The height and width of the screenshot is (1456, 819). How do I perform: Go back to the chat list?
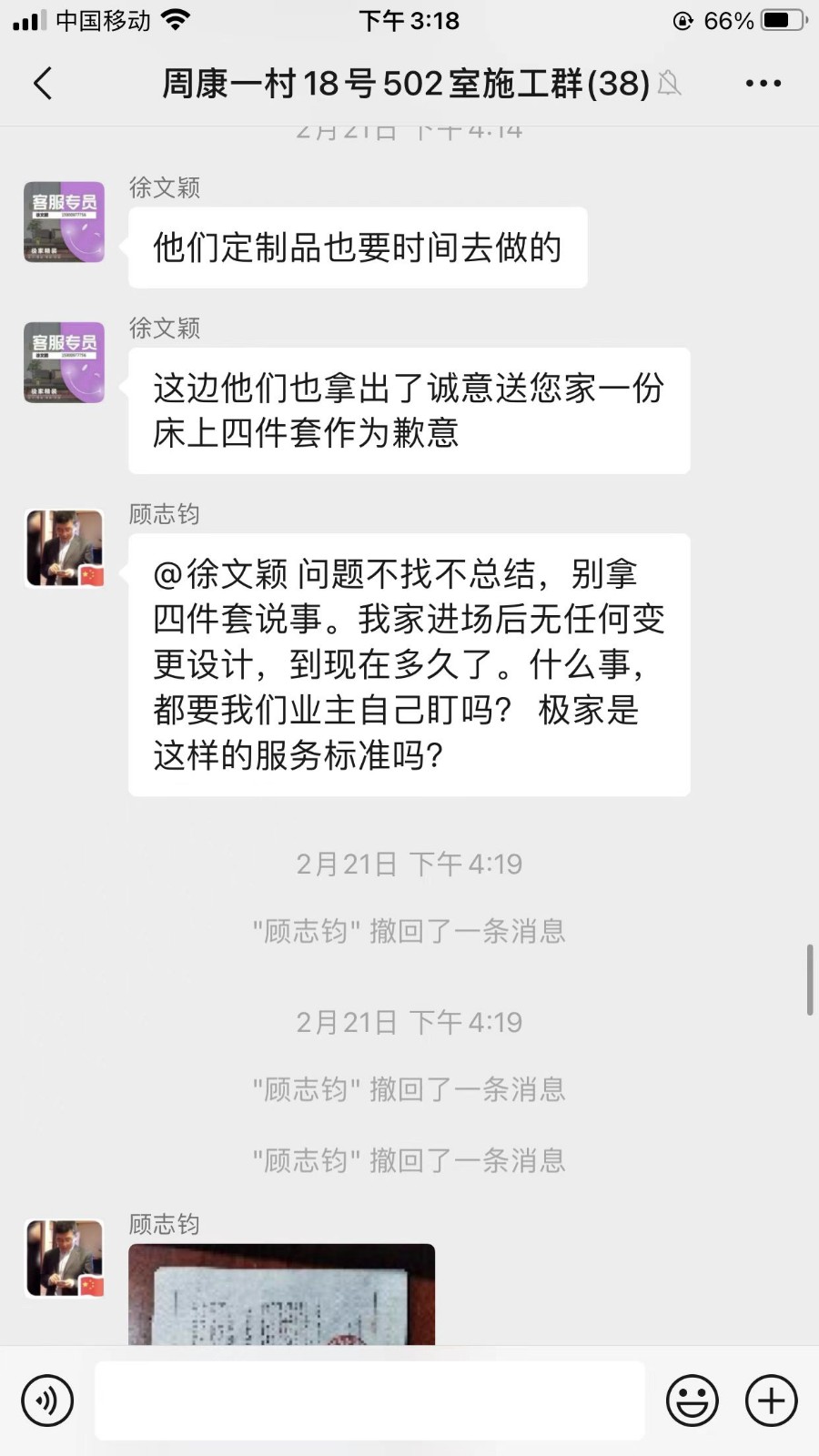click(x=43, y=83)
